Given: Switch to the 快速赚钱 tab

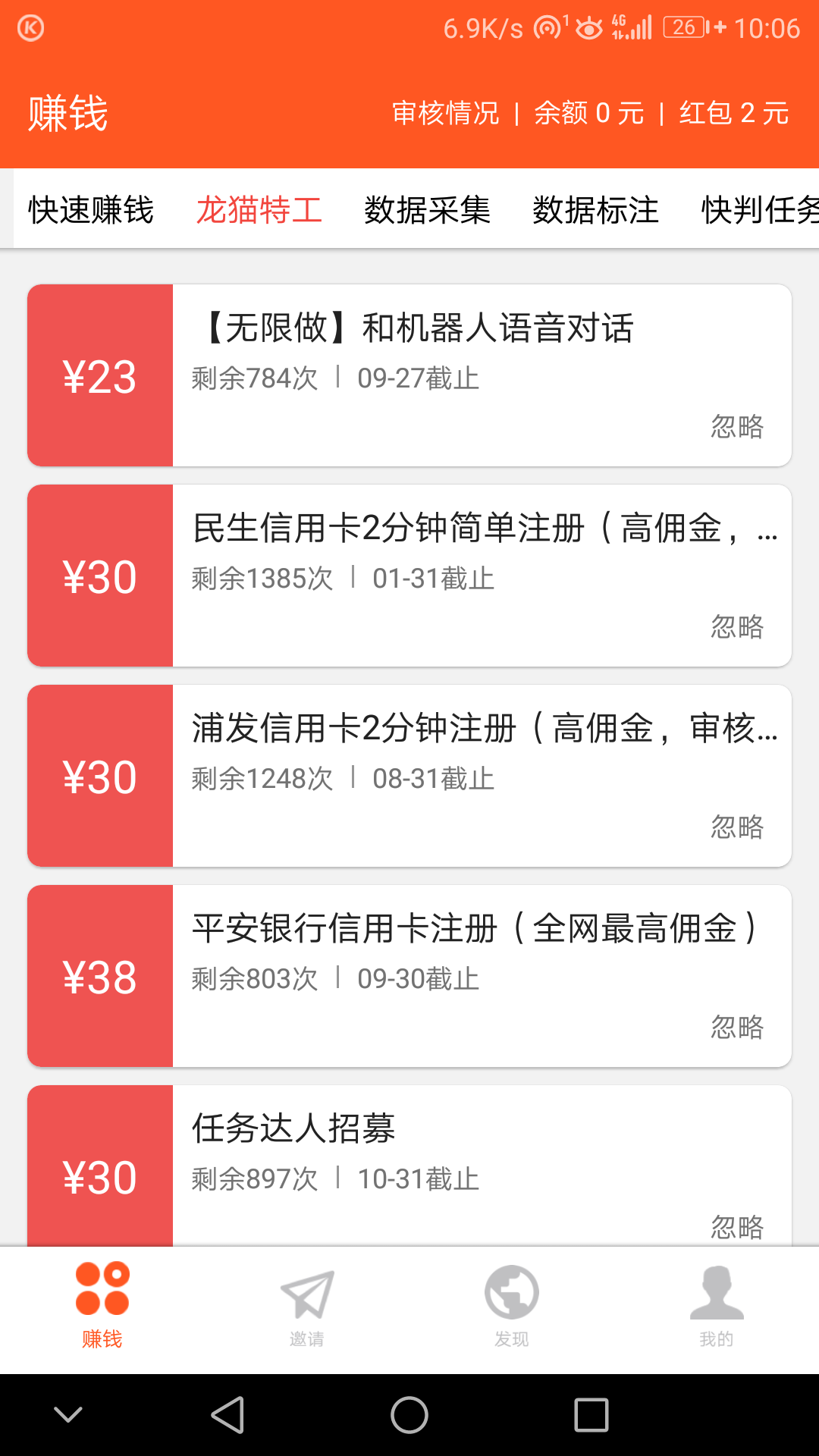Looking at the screenshot, I should tap(91, 210).
